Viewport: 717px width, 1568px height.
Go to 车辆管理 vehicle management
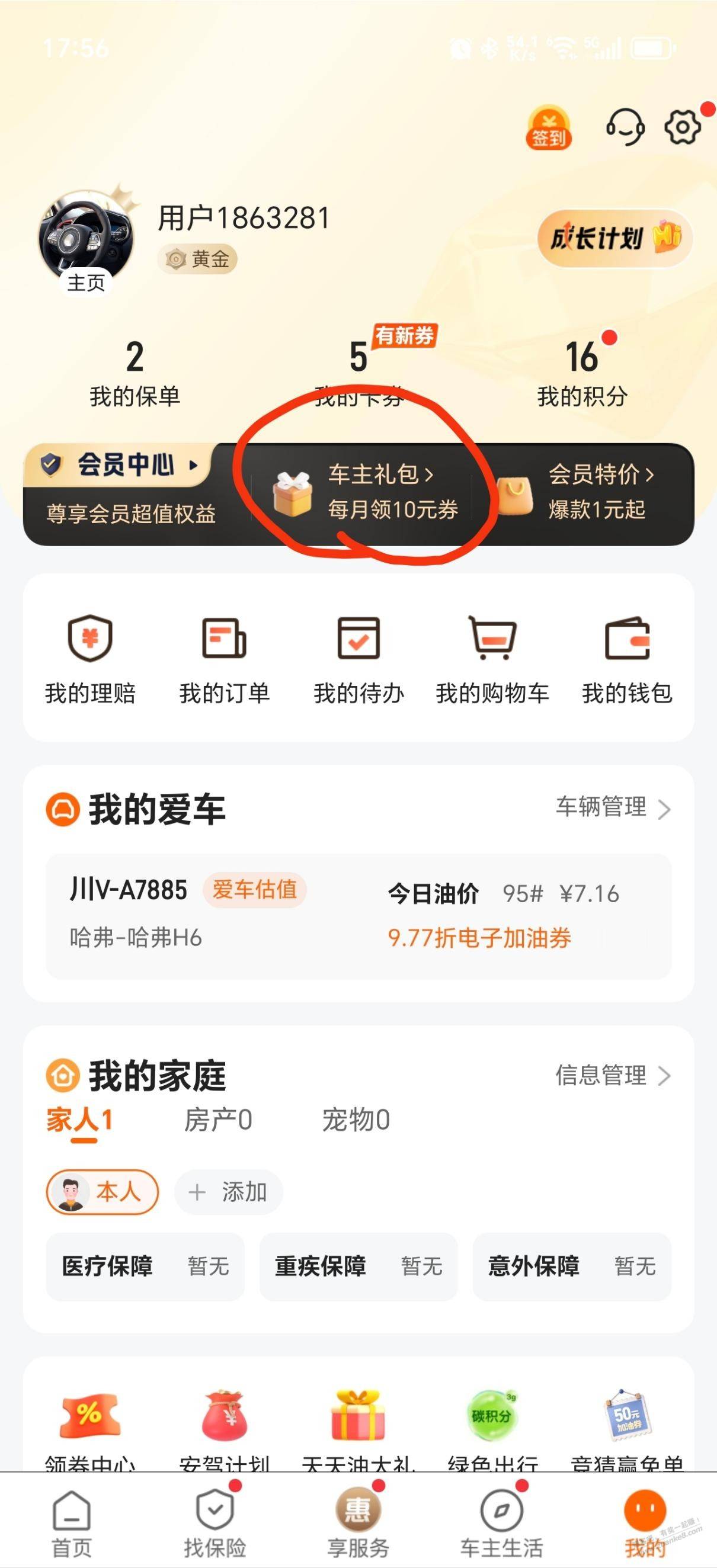(612, 807)
